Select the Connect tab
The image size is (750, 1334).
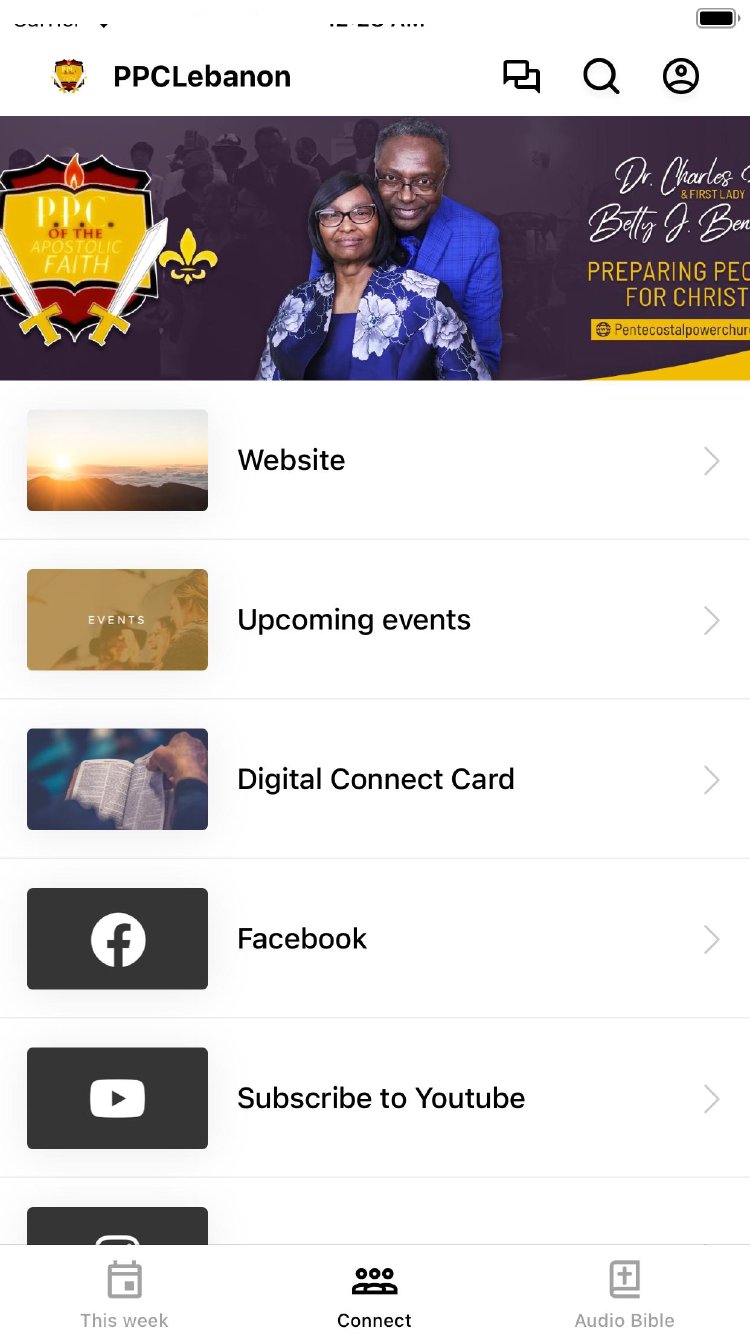click(x=375, y=1293)
